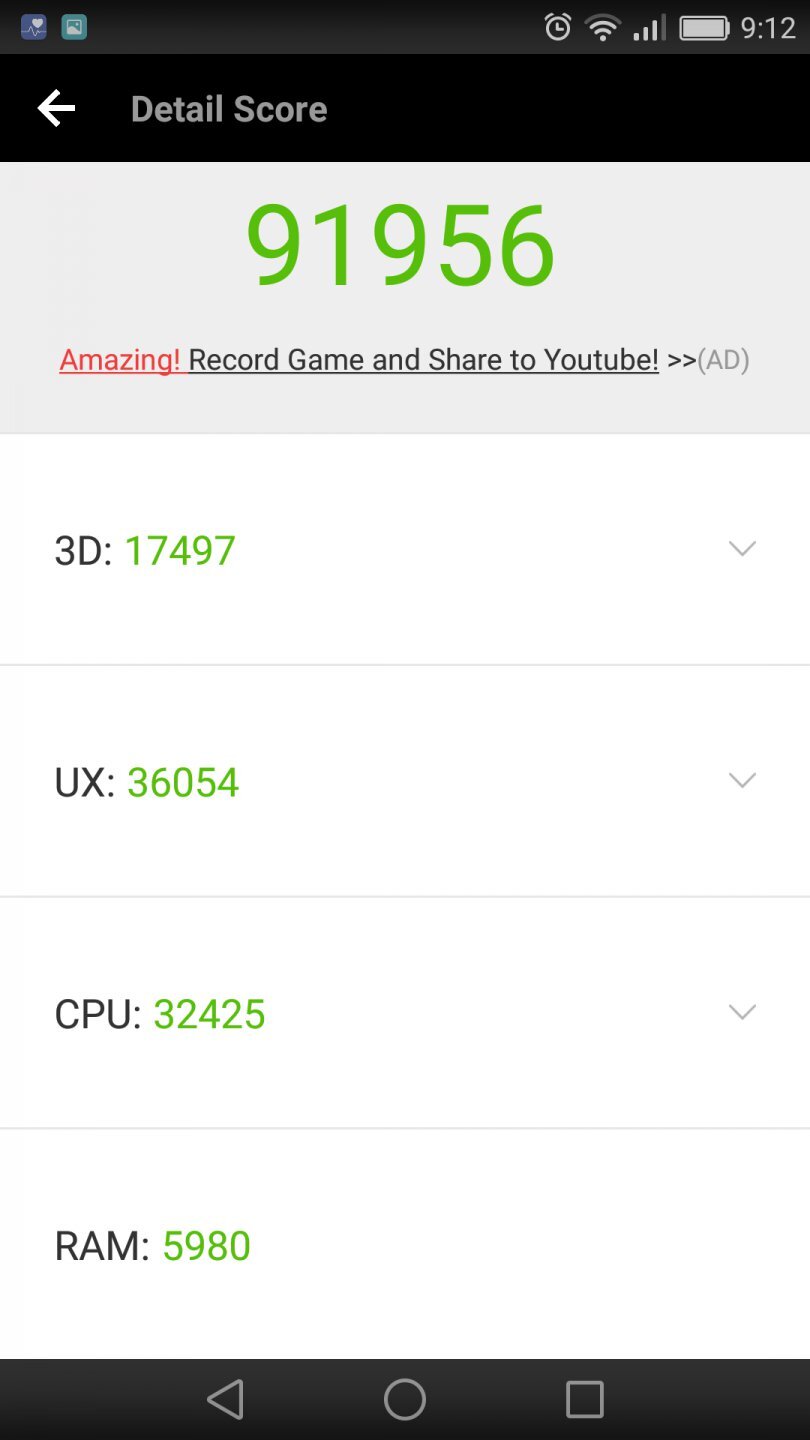Tap the screenshot notification icon

click(74, 27)
